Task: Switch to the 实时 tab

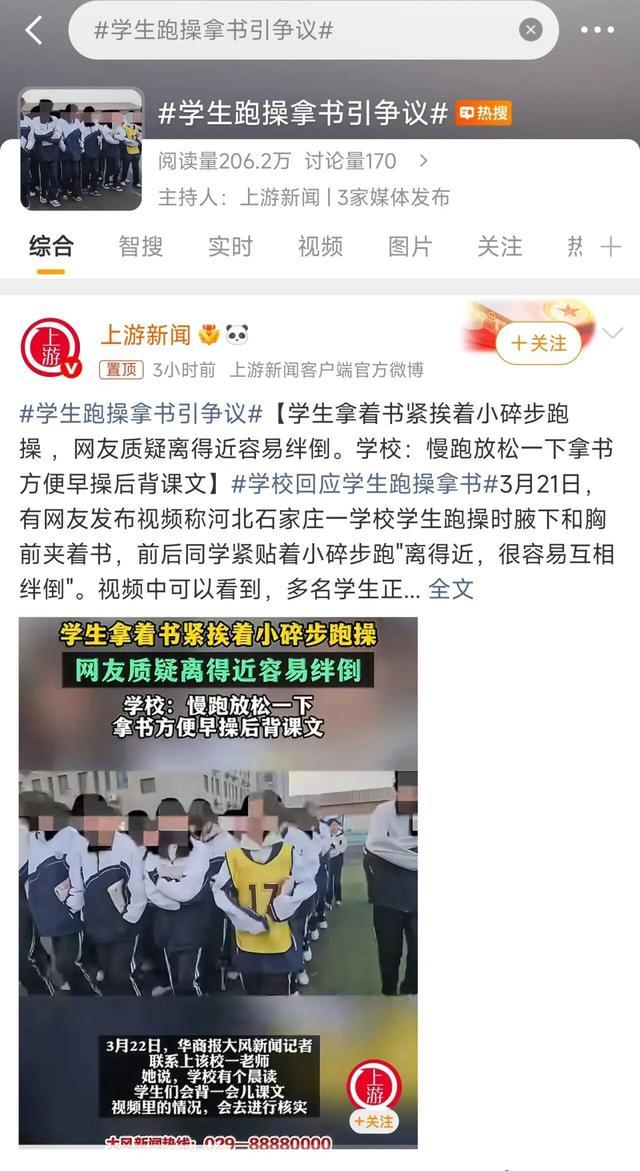Action: click(230, 246)
